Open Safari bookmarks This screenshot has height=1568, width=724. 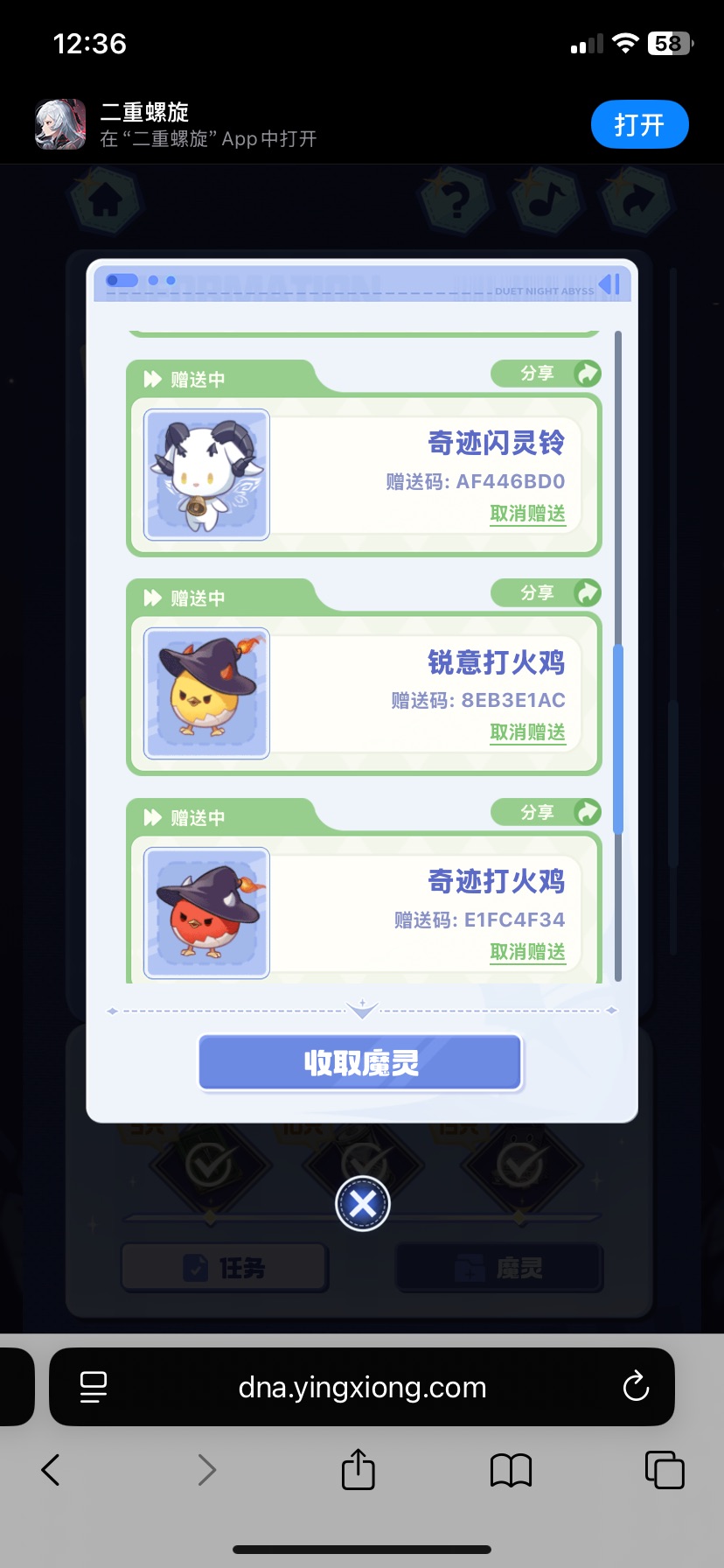[x=512, y=1470]
